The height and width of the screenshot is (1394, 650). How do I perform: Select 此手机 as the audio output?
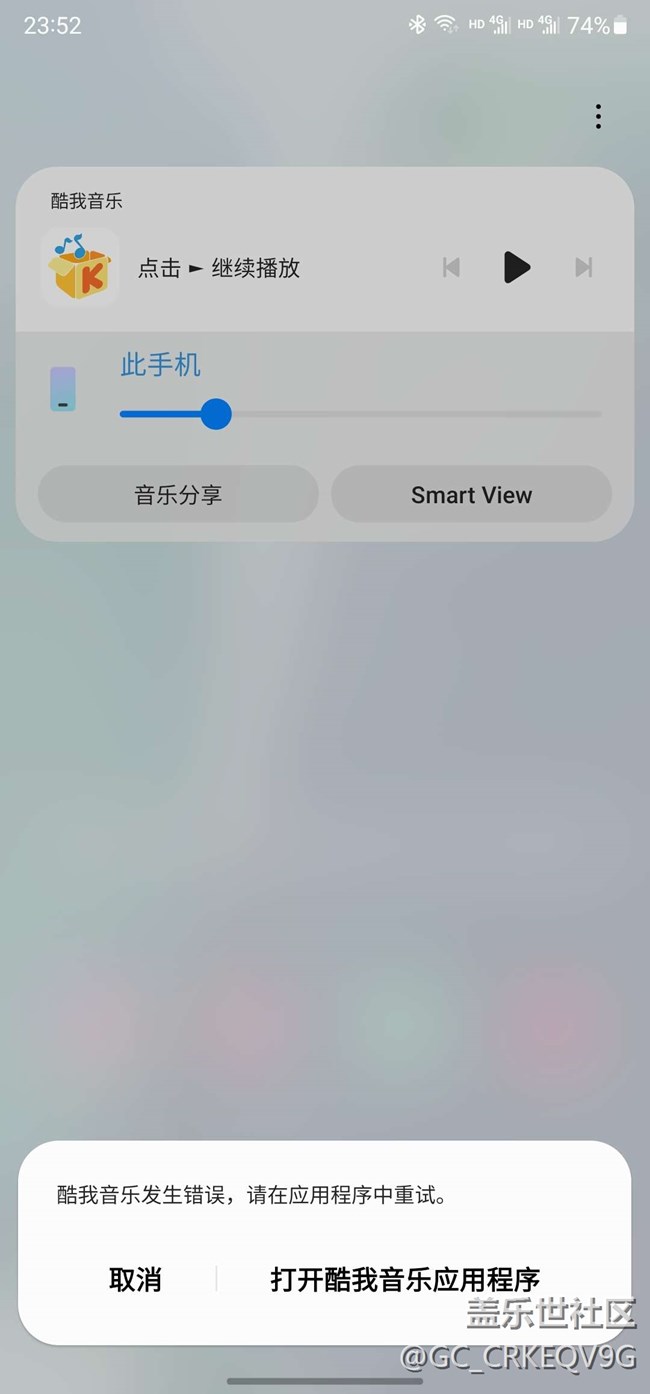click(x=160, y=365)
